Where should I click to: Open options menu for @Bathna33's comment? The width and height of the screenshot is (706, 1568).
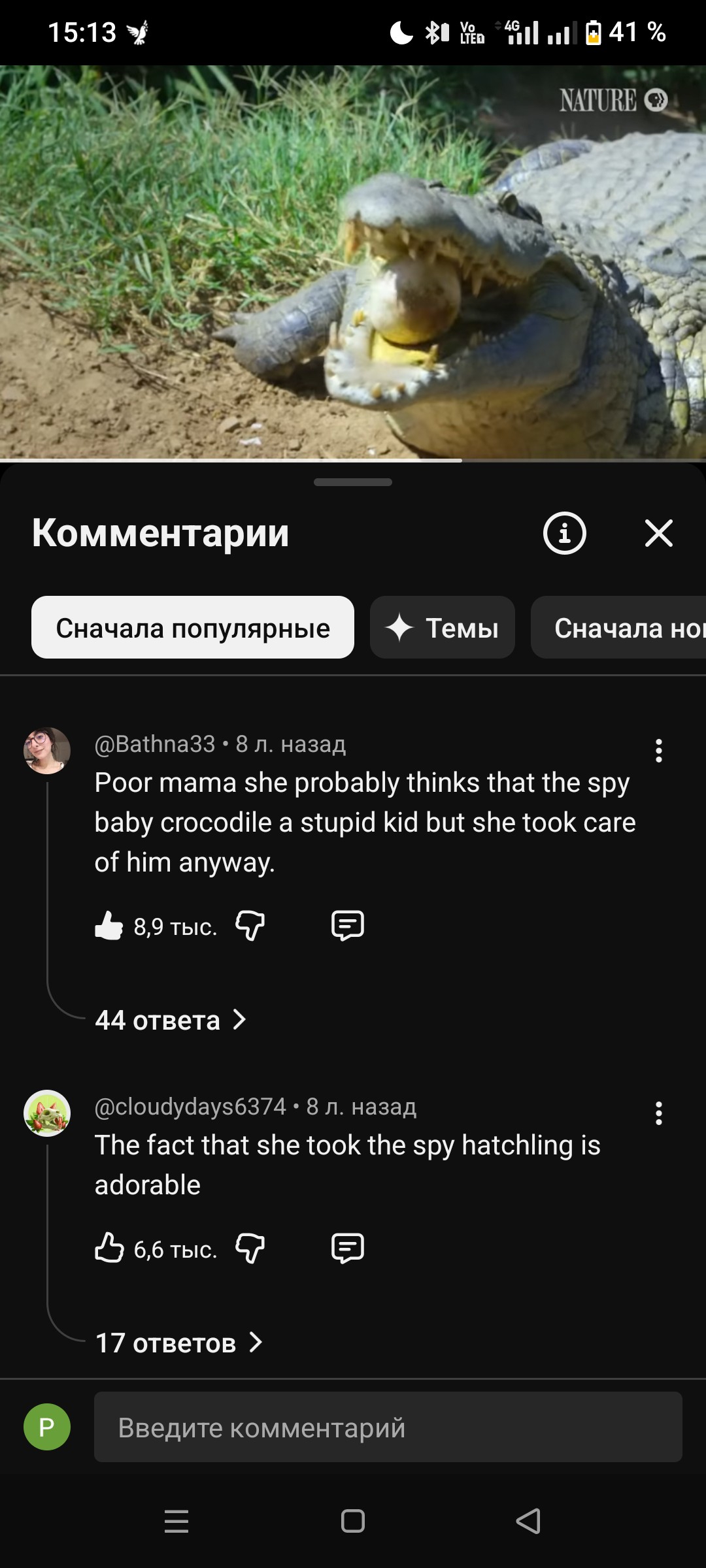[658, 751]
